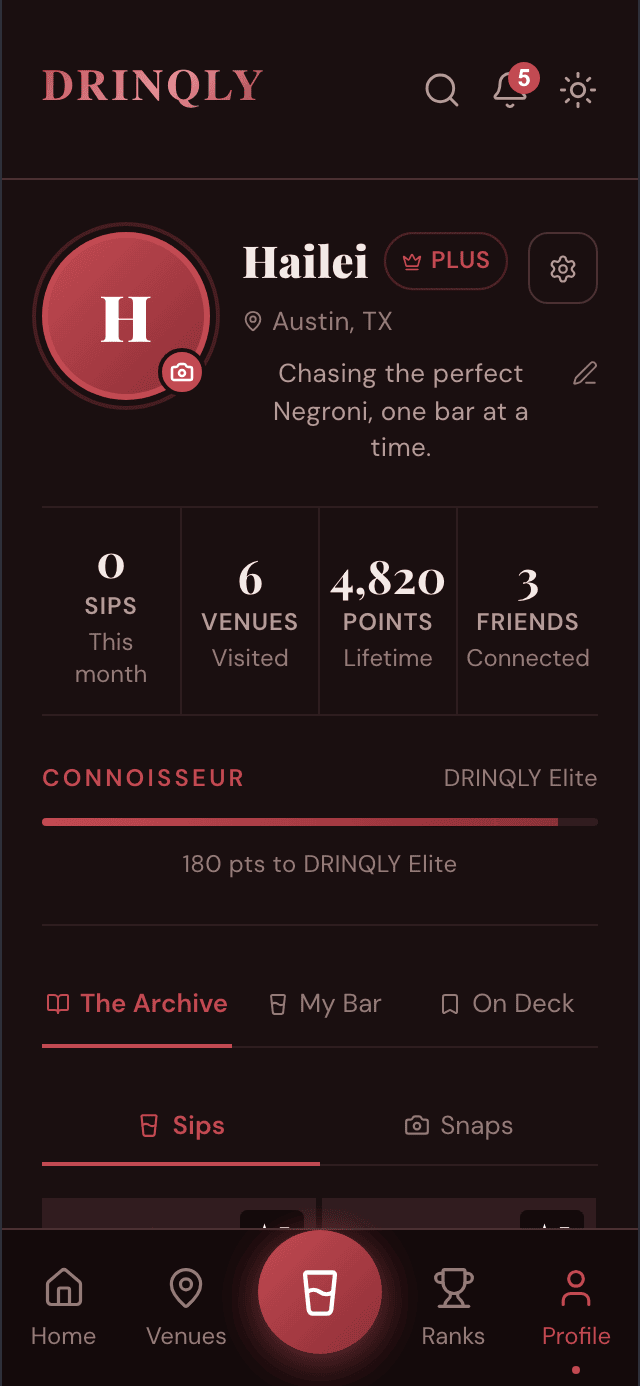Image resolution: width=640 pixels, height=1386 pixels.
Task: Switch to the On Deck tab
Action: coord(508,1004)
